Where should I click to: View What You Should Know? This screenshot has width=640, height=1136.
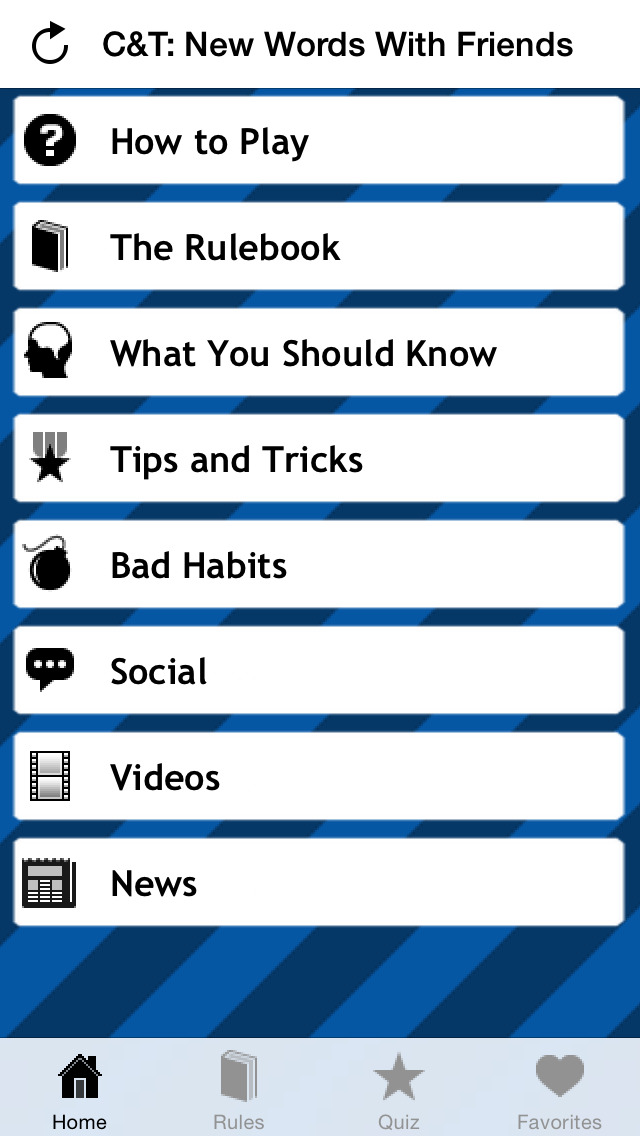pyautogui.click(x=318, y=354)
